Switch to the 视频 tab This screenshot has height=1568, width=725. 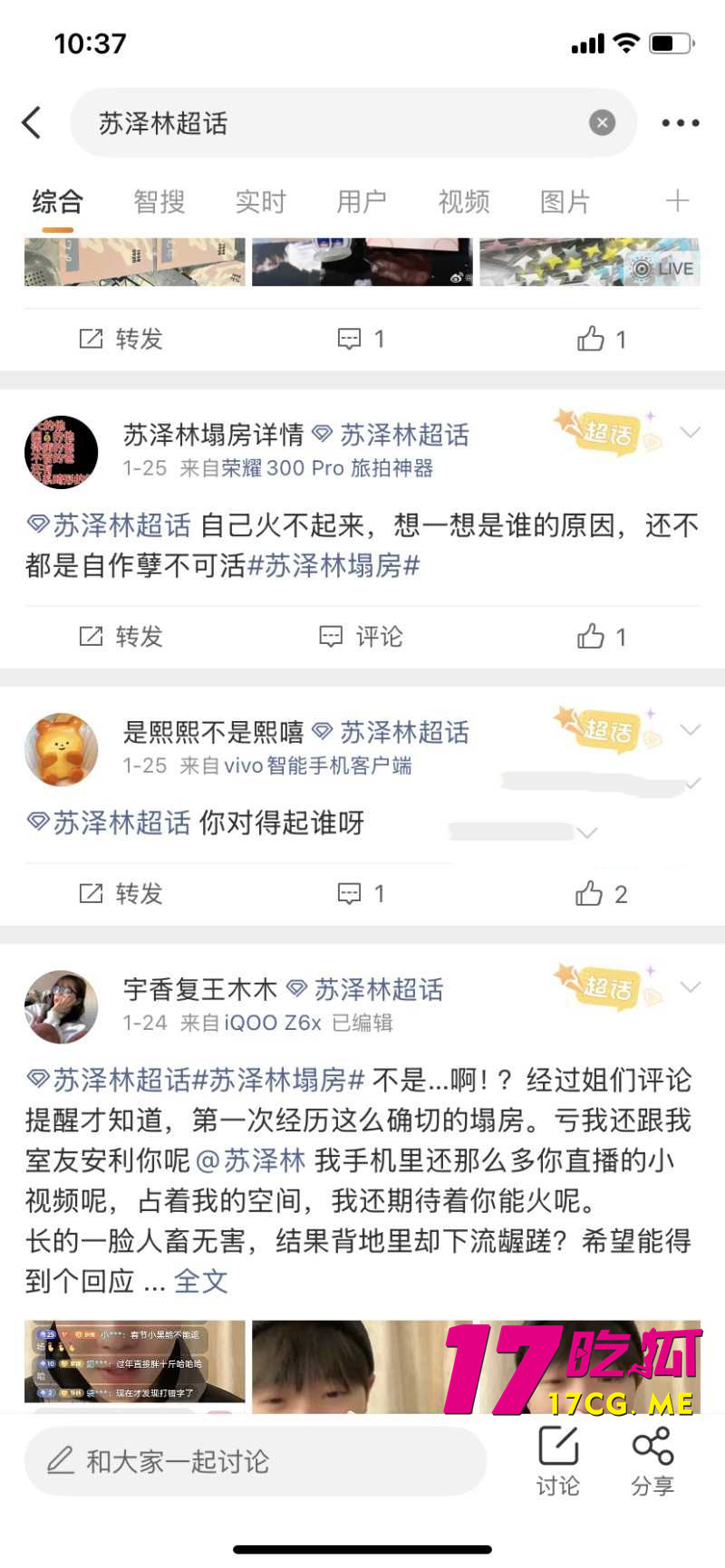(x=464, y=201)
